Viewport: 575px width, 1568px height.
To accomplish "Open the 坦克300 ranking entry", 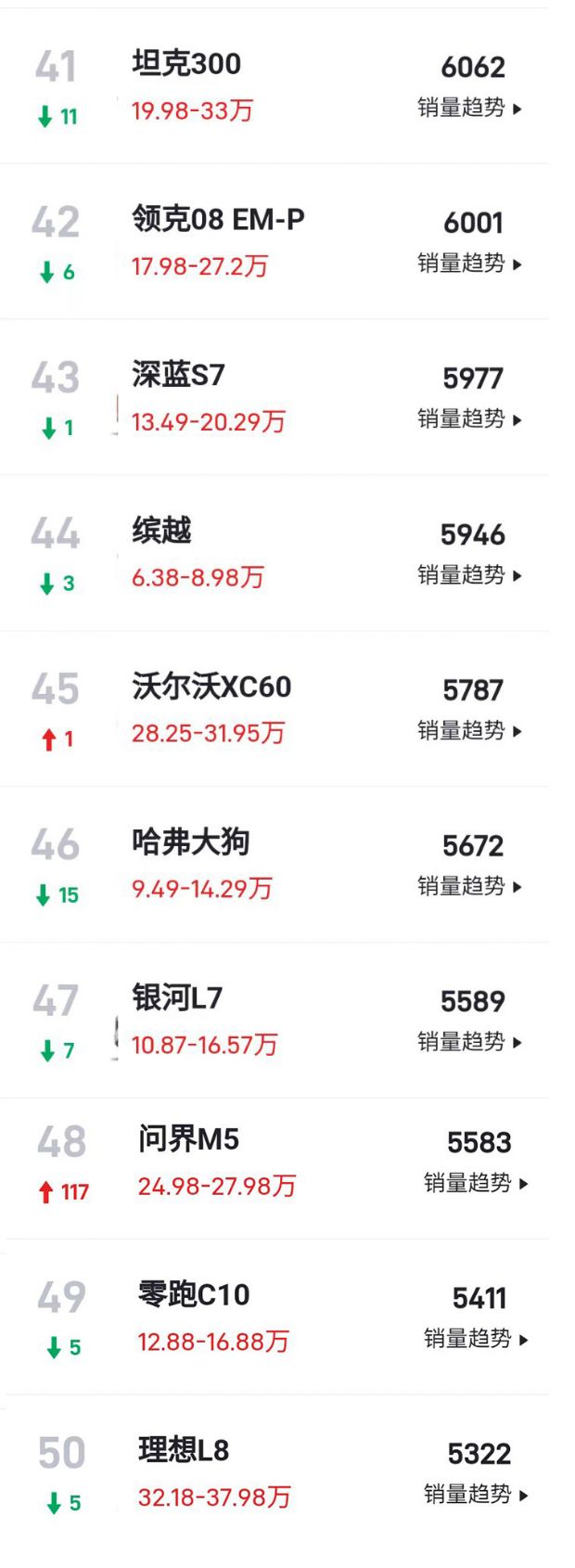I will pos(186,65).
